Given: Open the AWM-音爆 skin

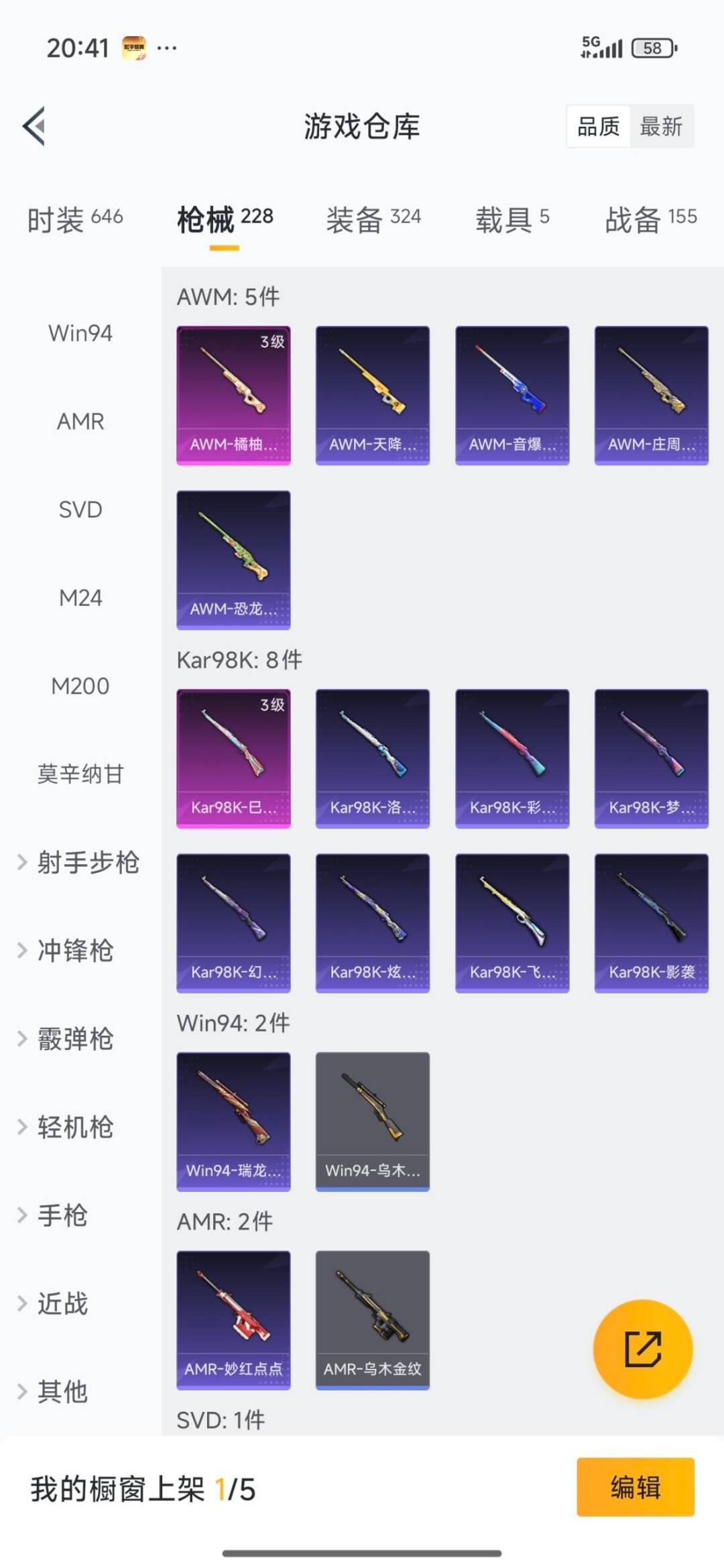Looking at the screenshot, I should tap(512, 394).
